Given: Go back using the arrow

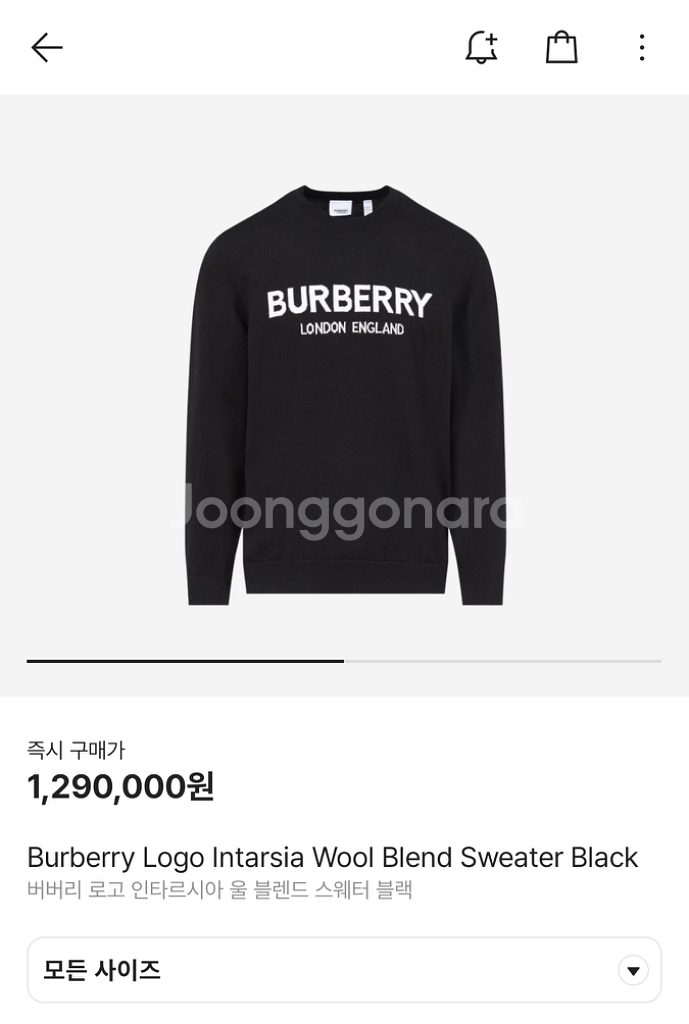Looking at the screenshot, I should 47,47.
